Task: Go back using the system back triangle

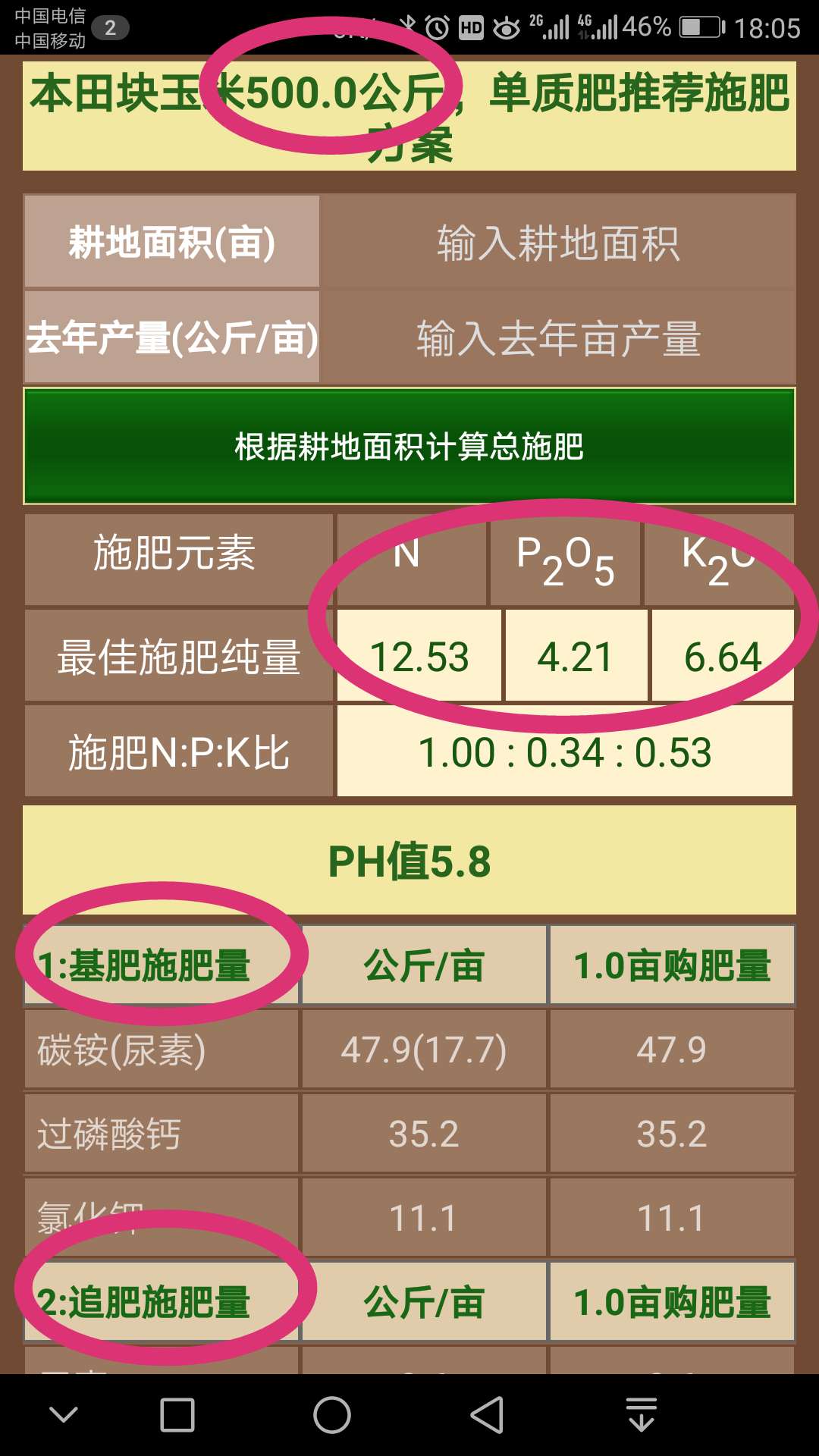Action: pos(488,1415)
